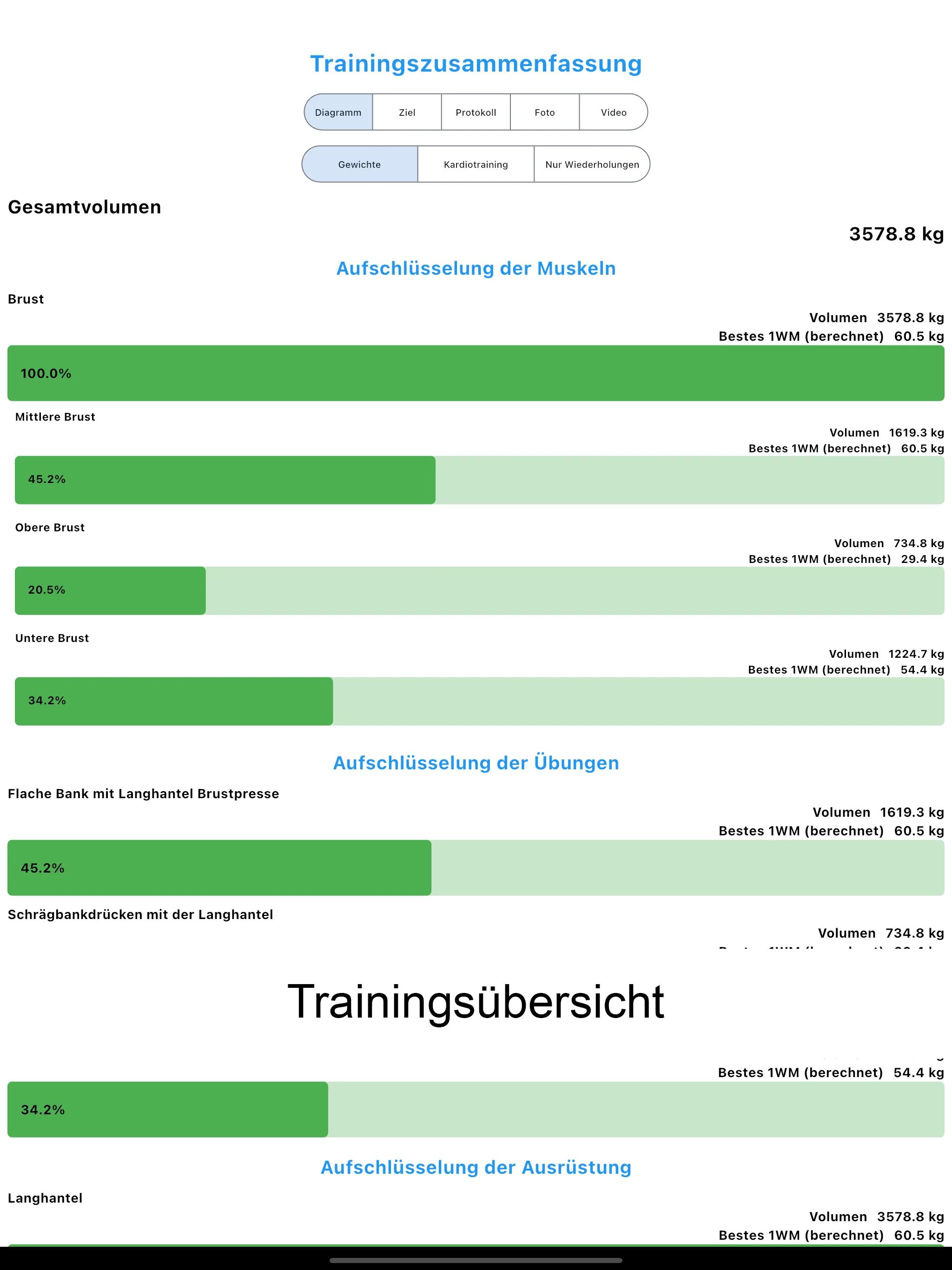Select the Foto tab
The height and width of the screenshot is (1270, 952).
click(x=544, y=112)
